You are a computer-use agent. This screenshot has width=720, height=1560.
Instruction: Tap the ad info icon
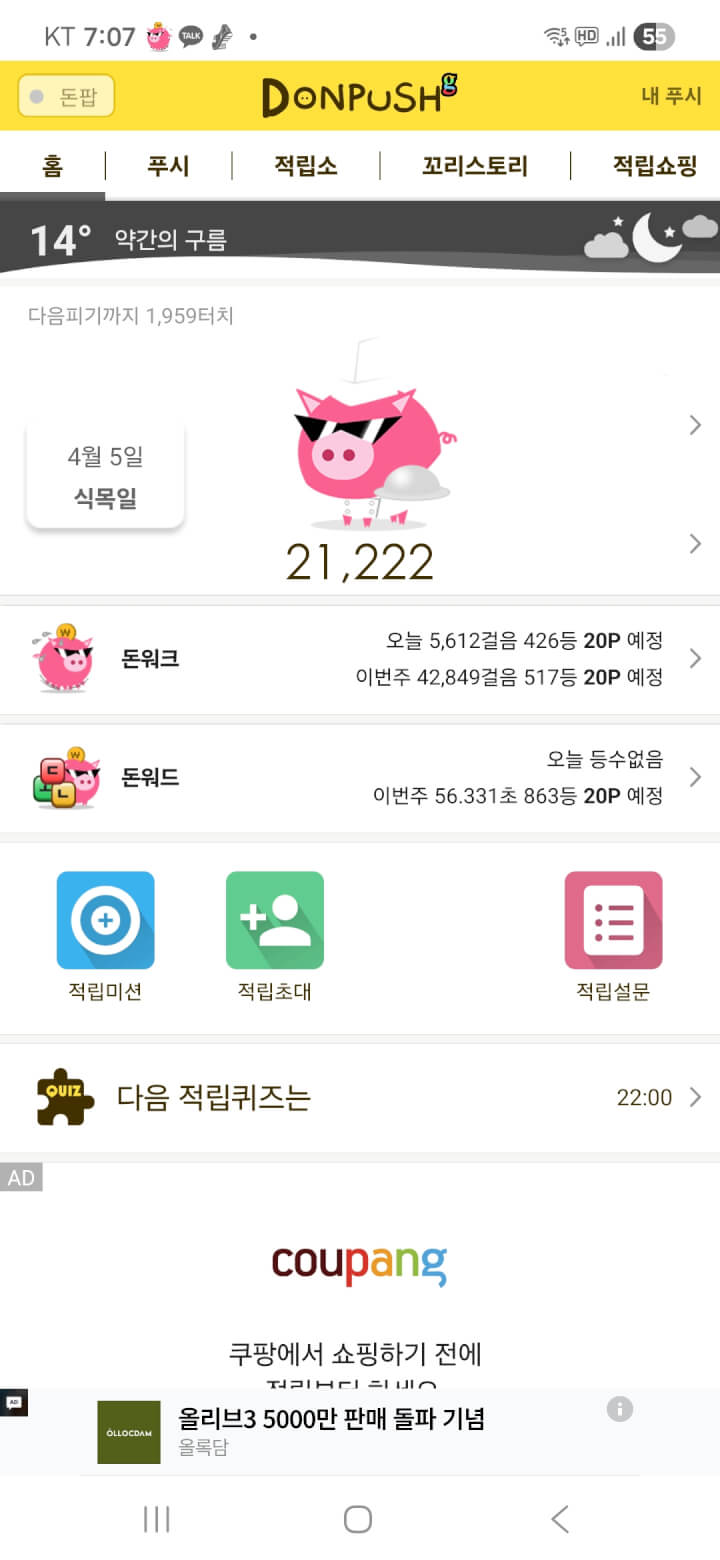620,1409
